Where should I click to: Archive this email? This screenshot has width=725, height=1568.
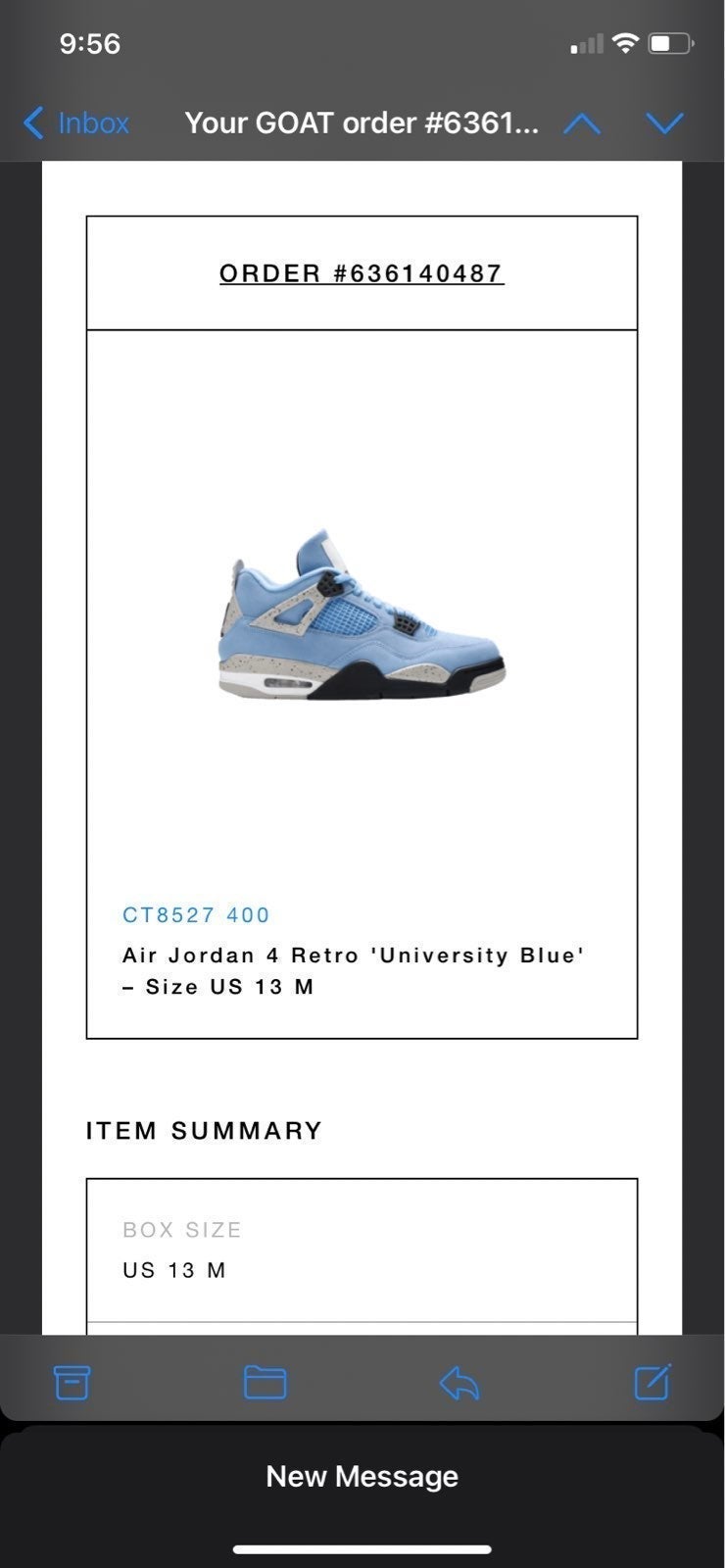(x=72, y=1382)
